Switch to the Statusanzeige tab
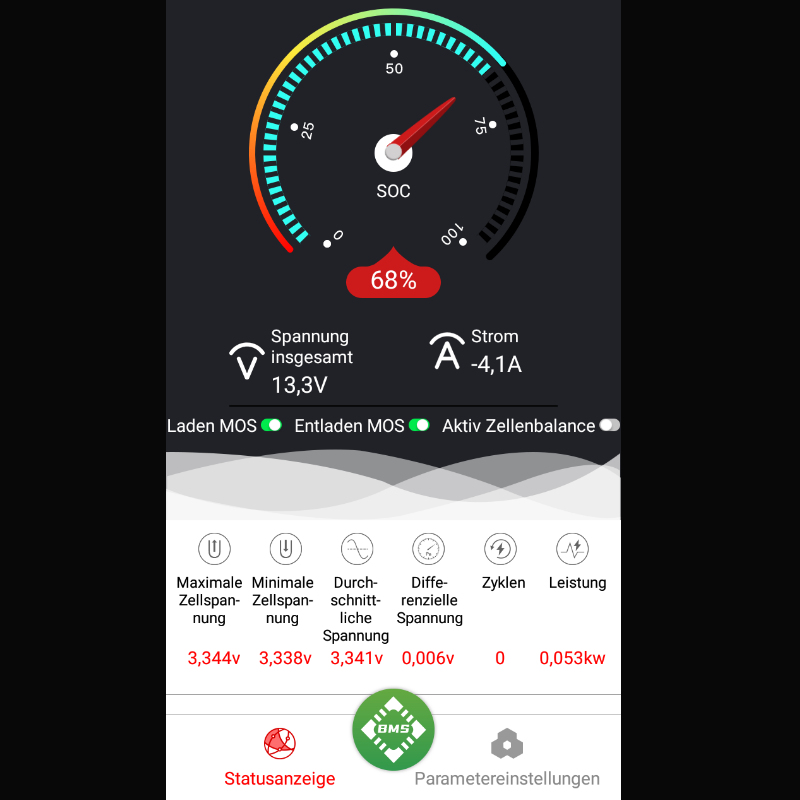Image resolution: width=800 pixels, height=800 pixels. 279,758
